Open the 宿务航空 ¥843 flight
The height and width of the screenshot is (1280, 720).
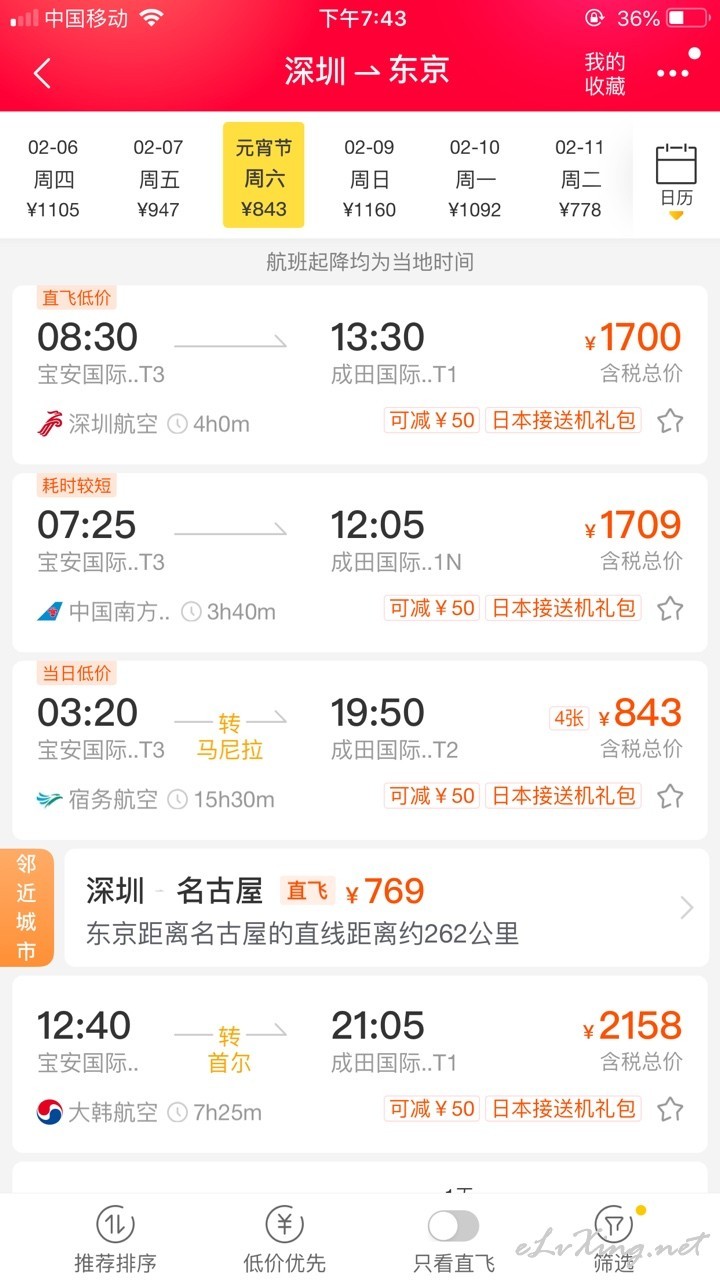tap(360, 750)
